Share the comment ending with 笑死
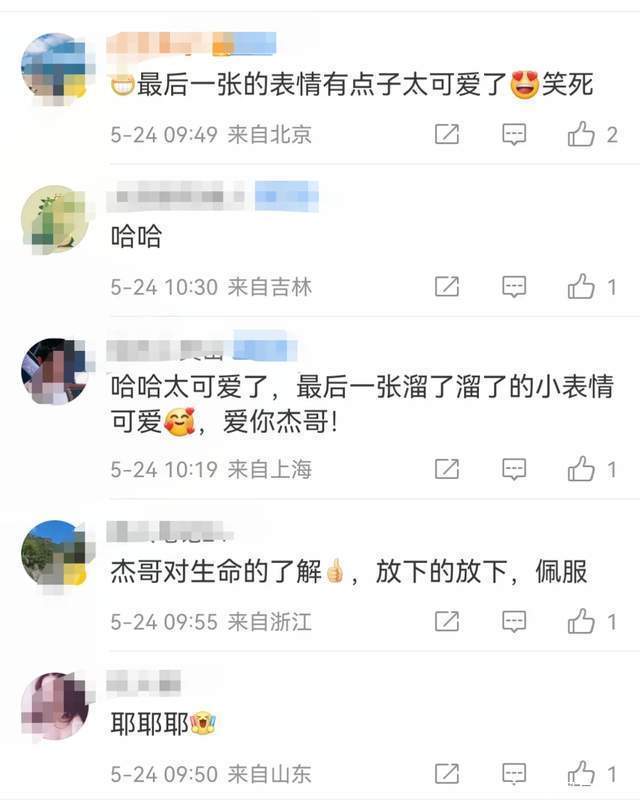 (447, 135)
